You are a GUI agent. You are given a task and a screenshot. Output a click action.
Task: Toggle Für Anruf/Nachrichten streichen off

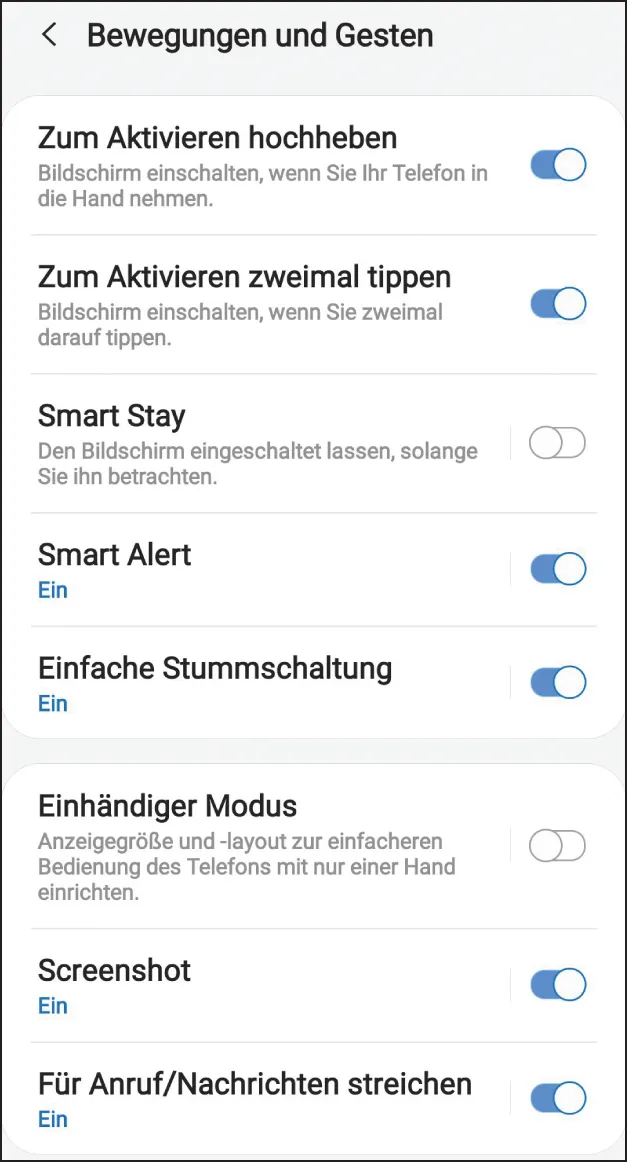(557, 1098)
